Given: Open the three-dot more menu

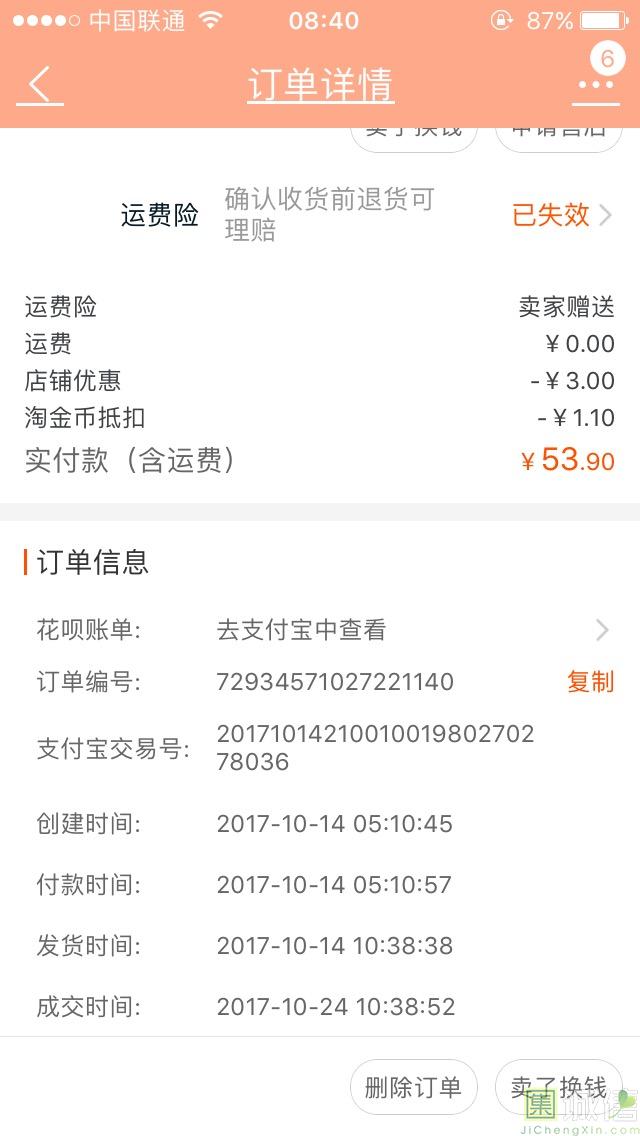Looking at the screenshot, I should click(x=596, y=85).
